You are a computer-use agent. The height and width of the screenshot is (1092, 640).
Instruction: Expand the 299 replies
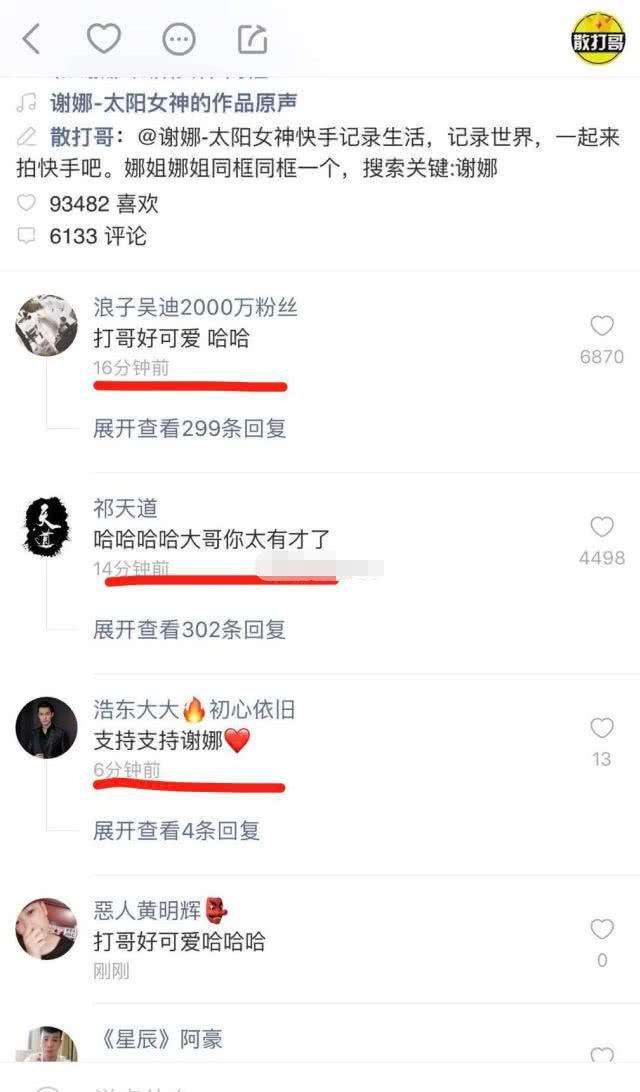click(189, 428)
